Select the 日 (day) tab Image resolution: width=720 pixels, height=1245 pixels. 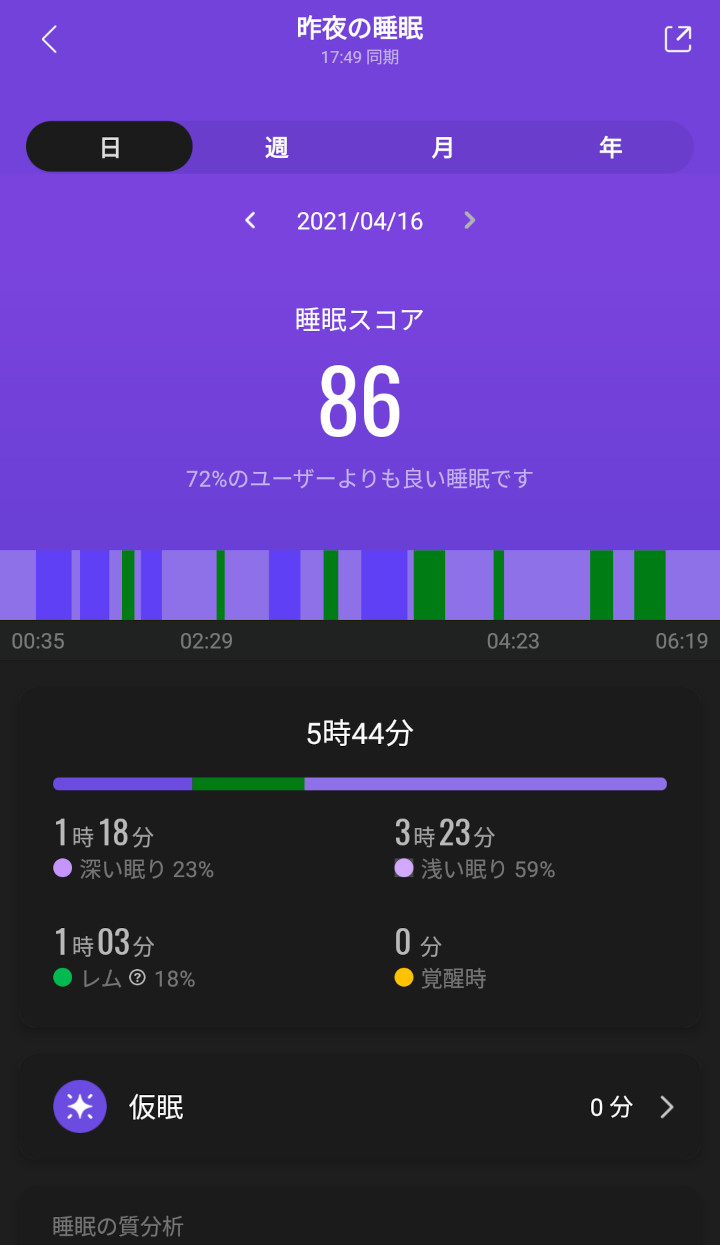point(110,147)
